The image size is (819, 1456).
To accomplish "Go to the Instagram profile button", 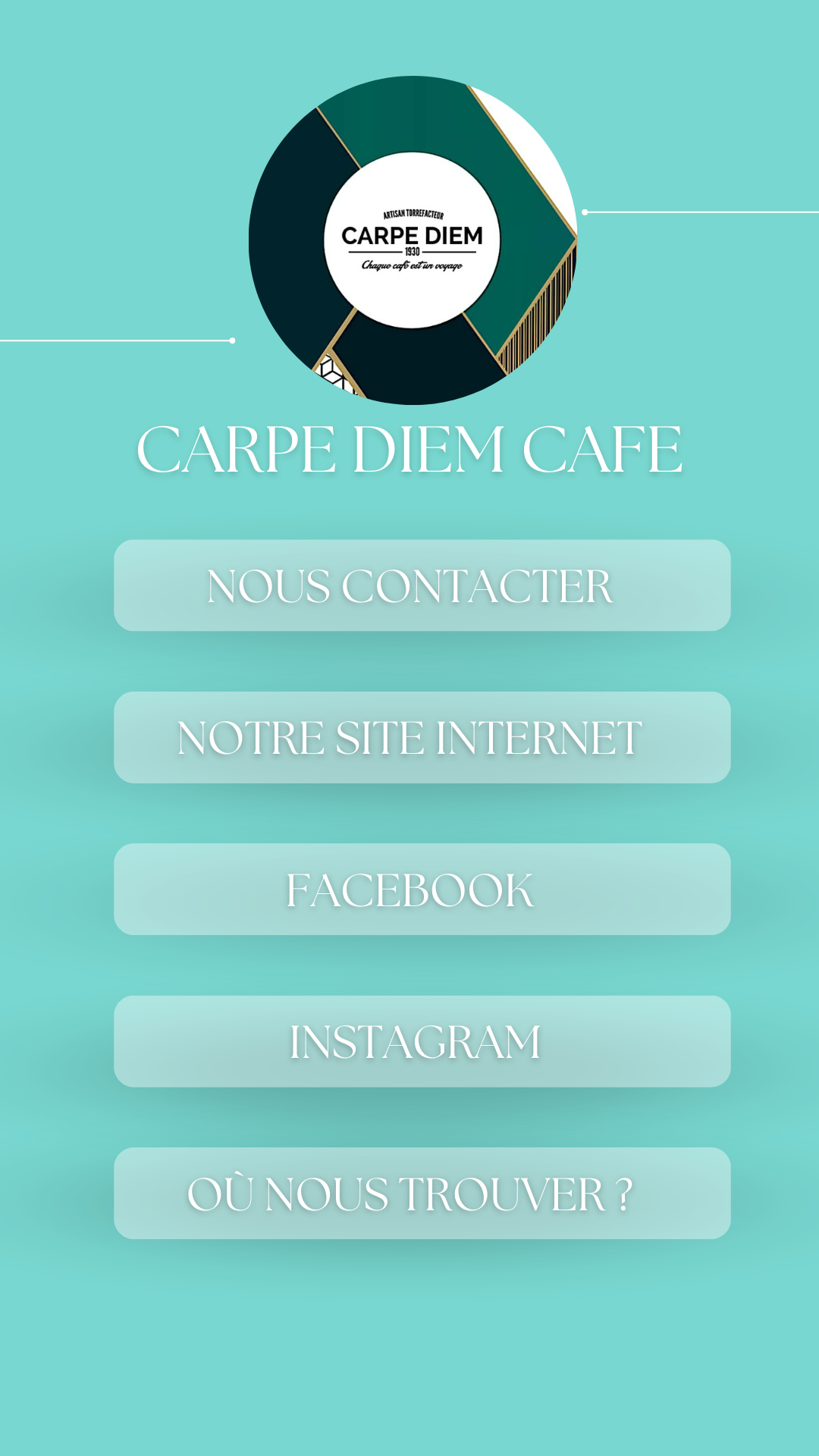I will pos(422,1041).
